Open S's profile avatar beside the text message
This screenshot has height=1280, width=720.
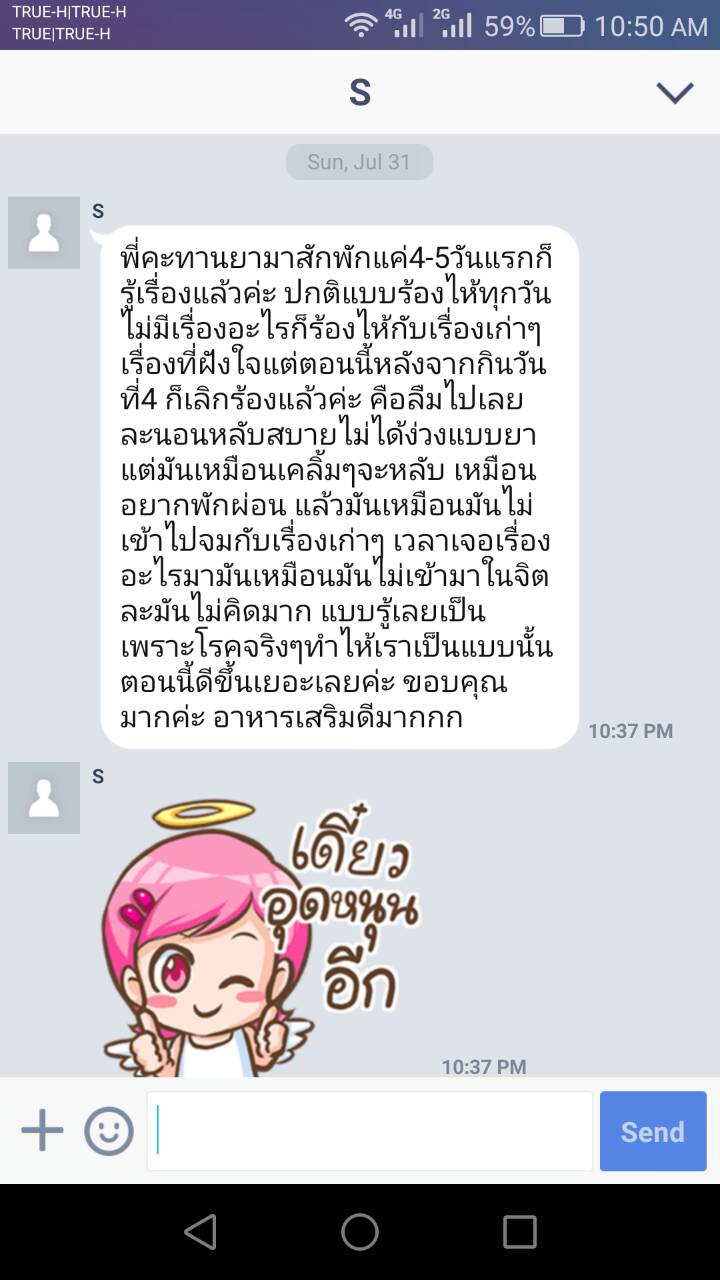click(x=44, y=233)
